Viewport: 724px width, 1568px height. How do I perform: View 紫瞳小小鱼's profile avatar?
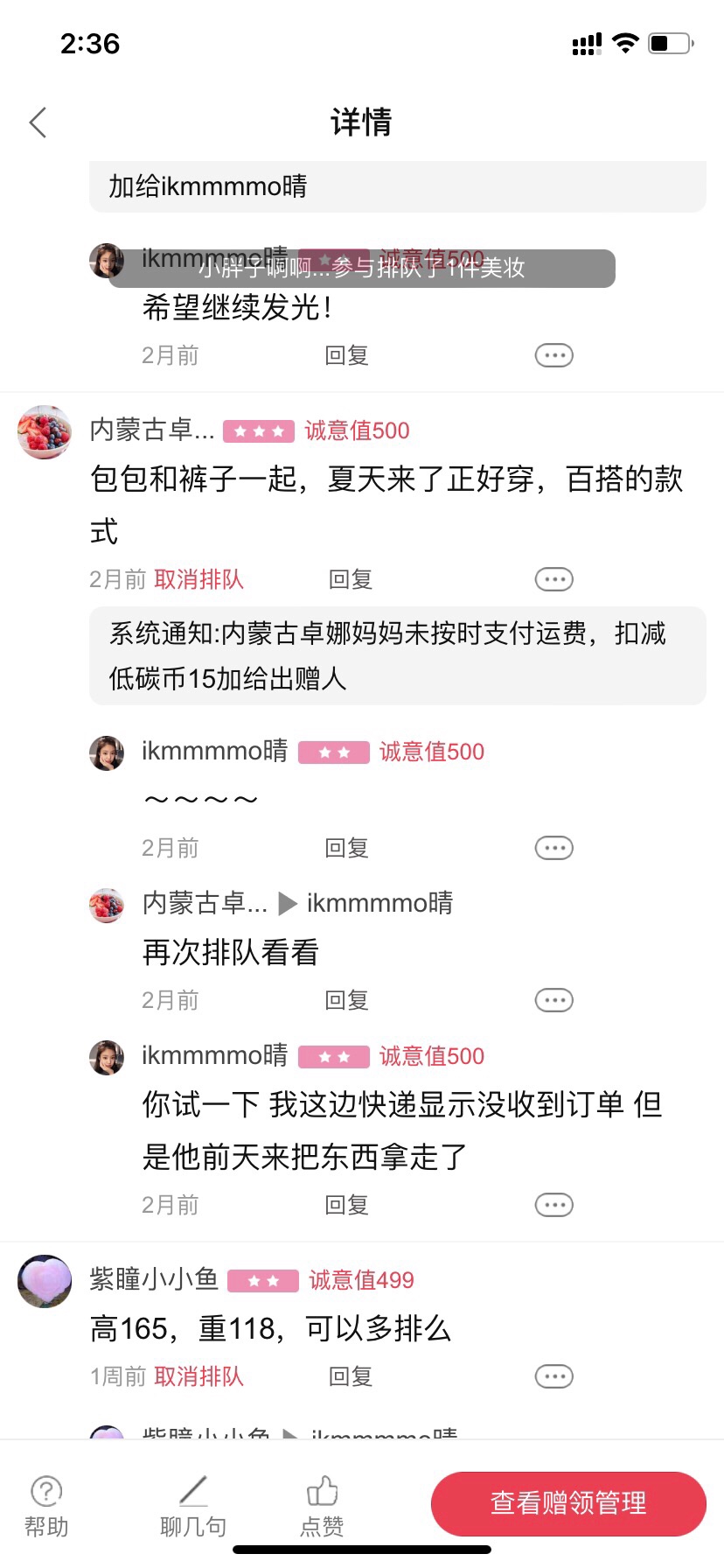coord(45,1281)
